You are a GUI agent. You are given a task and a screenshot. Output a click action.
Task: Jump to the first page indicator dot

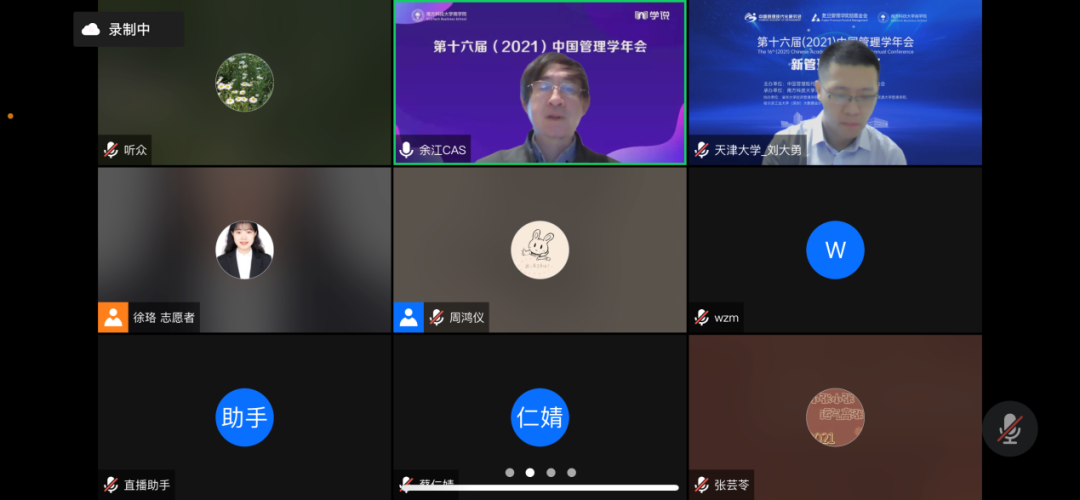[x=509, y=472]
